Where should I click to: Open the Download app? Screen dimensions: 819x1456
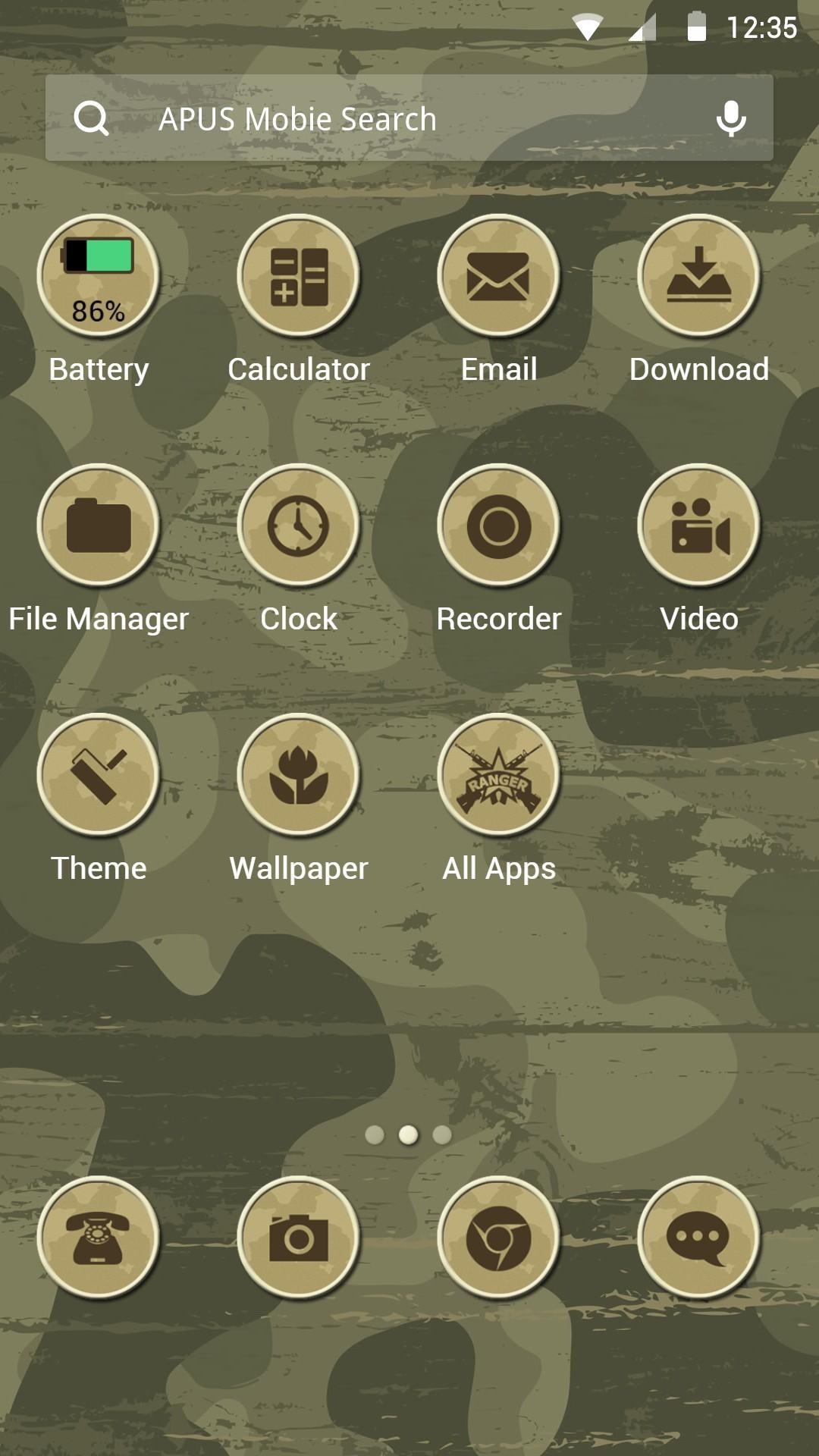click(698, 277)
